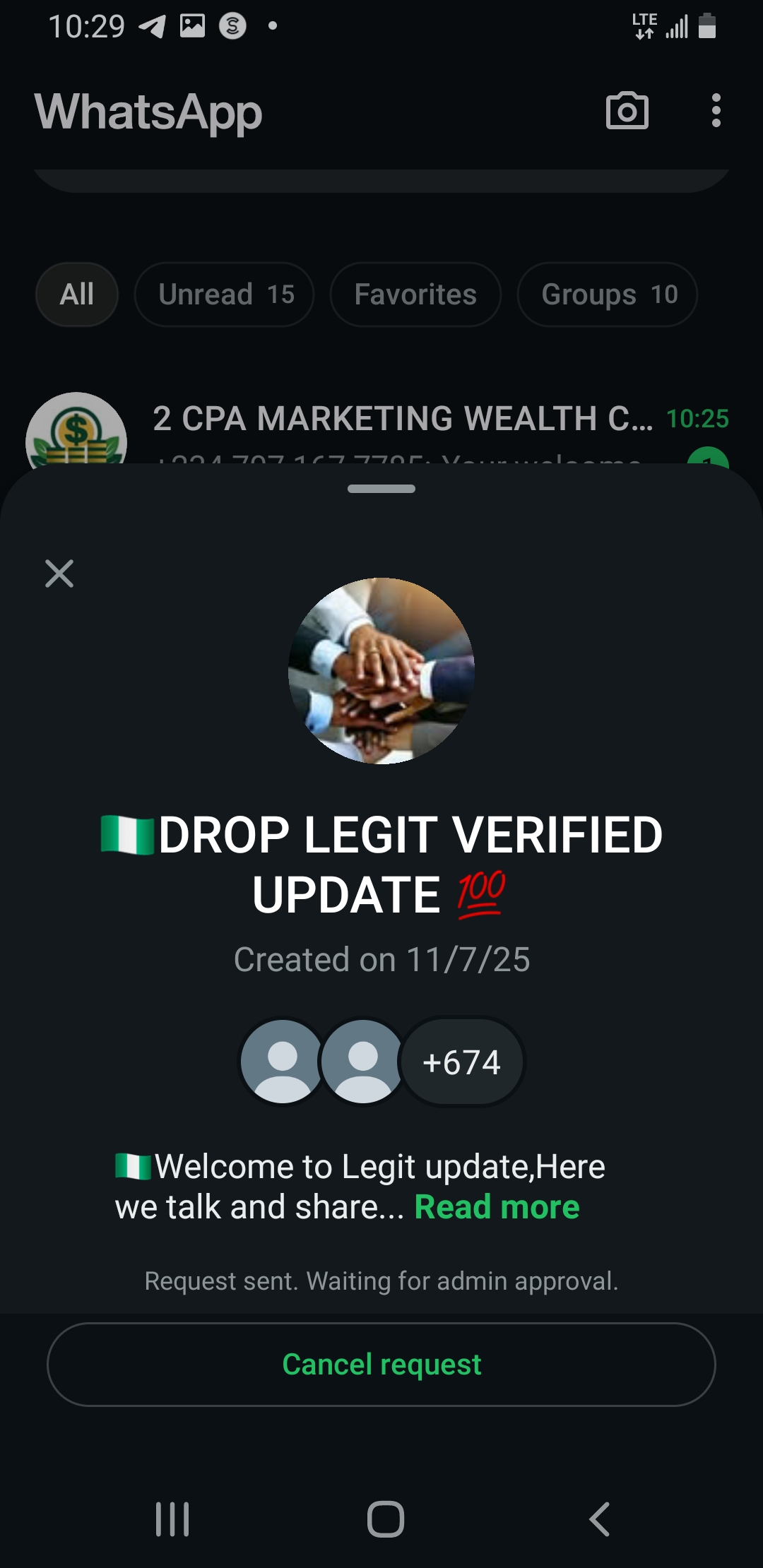This screenshot has height=1568, width=763.
Task: Select the All chats filter
Action: pyautogui.click(x=77, y=295)
